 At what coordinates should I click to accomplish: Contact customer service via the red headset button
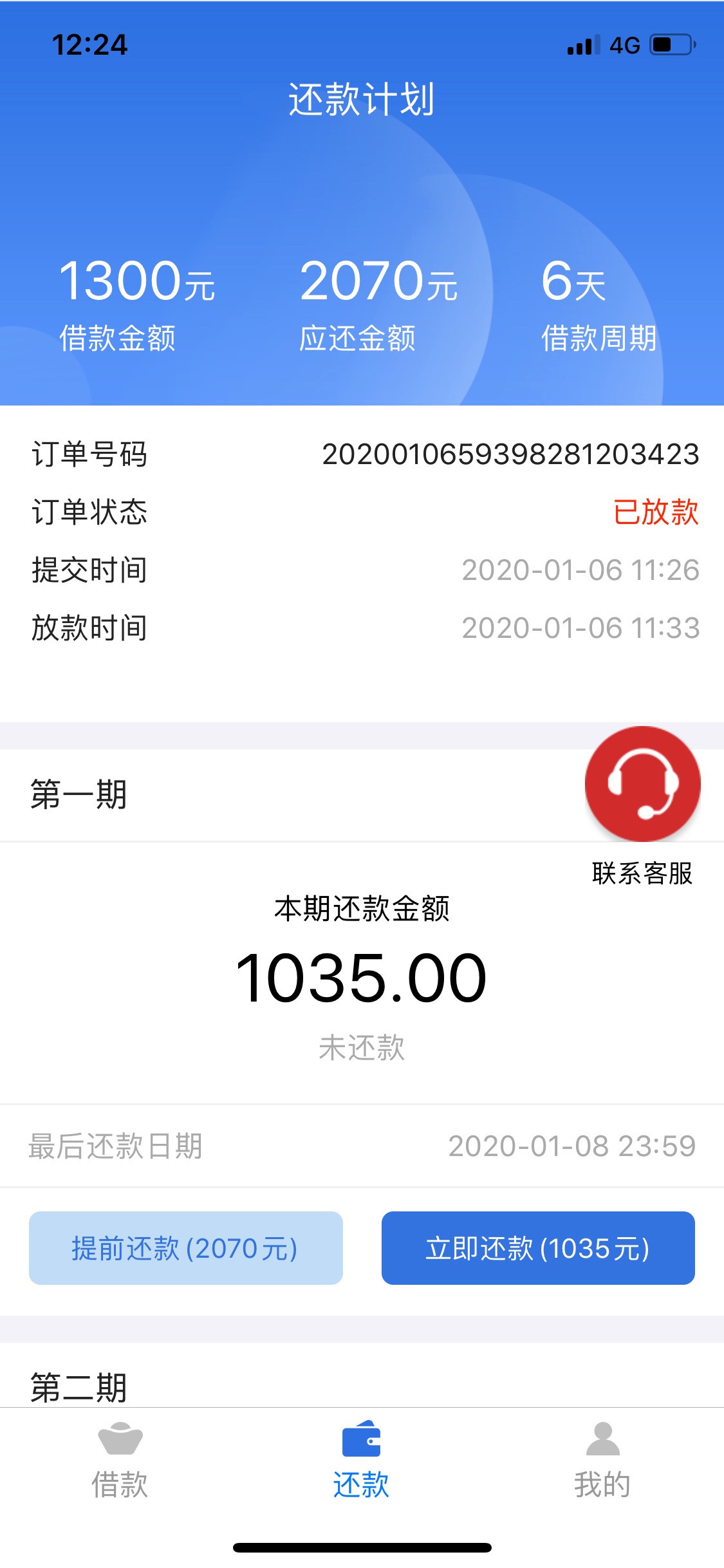pos(642,784)
